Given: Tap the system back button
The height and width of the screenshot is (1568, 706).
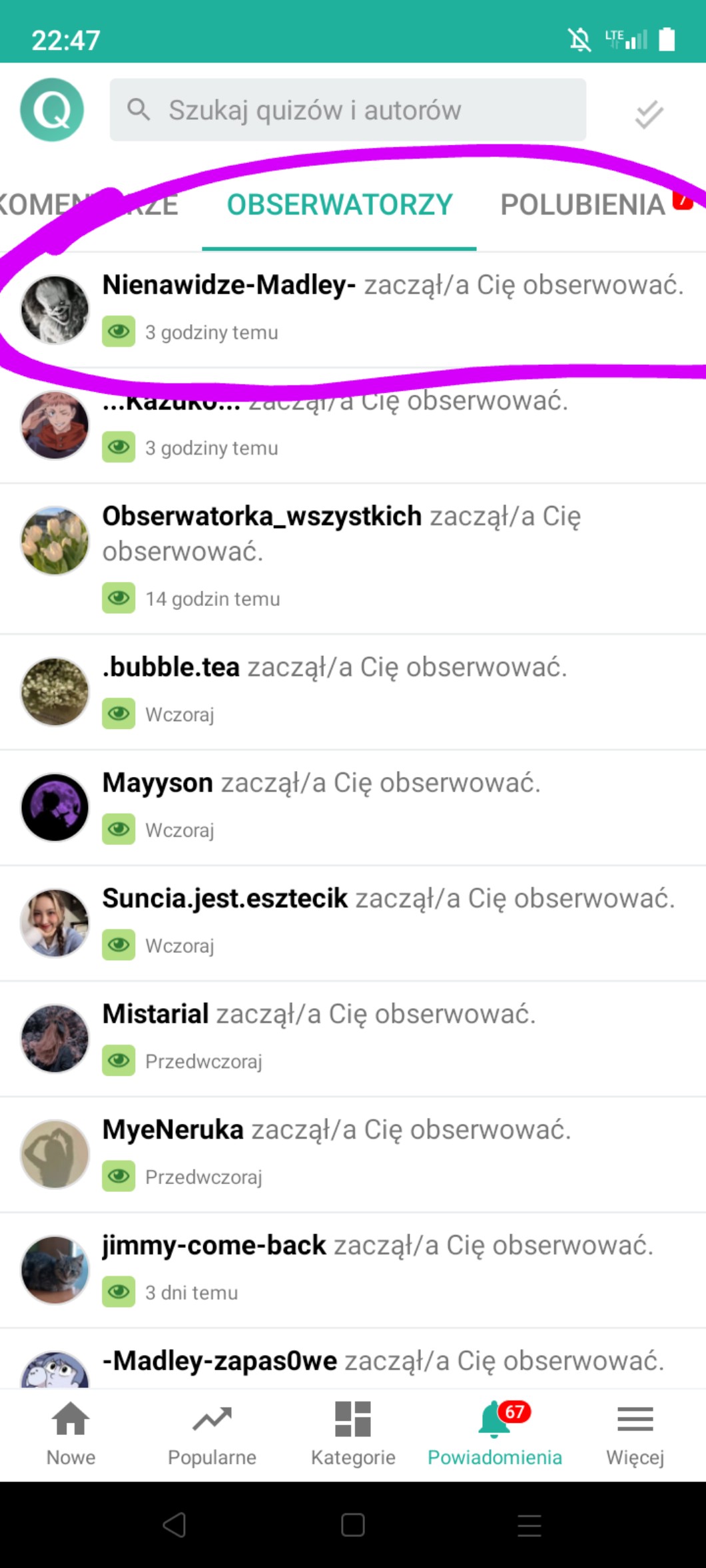Looking at the screenshot, I should (x=175, y=1525).
